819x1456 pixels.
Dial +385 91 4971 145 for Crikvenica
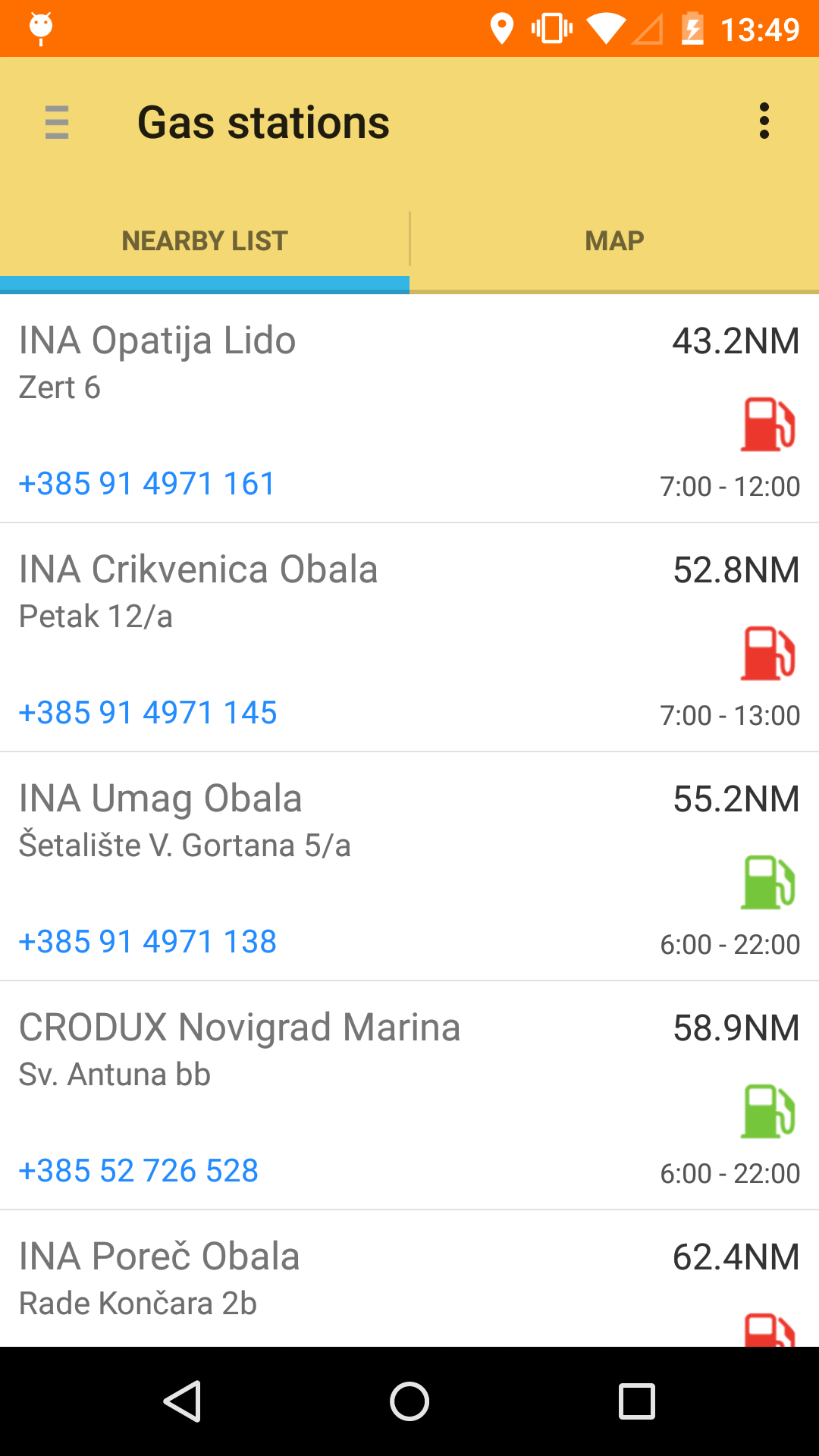(x=148, y=713)
